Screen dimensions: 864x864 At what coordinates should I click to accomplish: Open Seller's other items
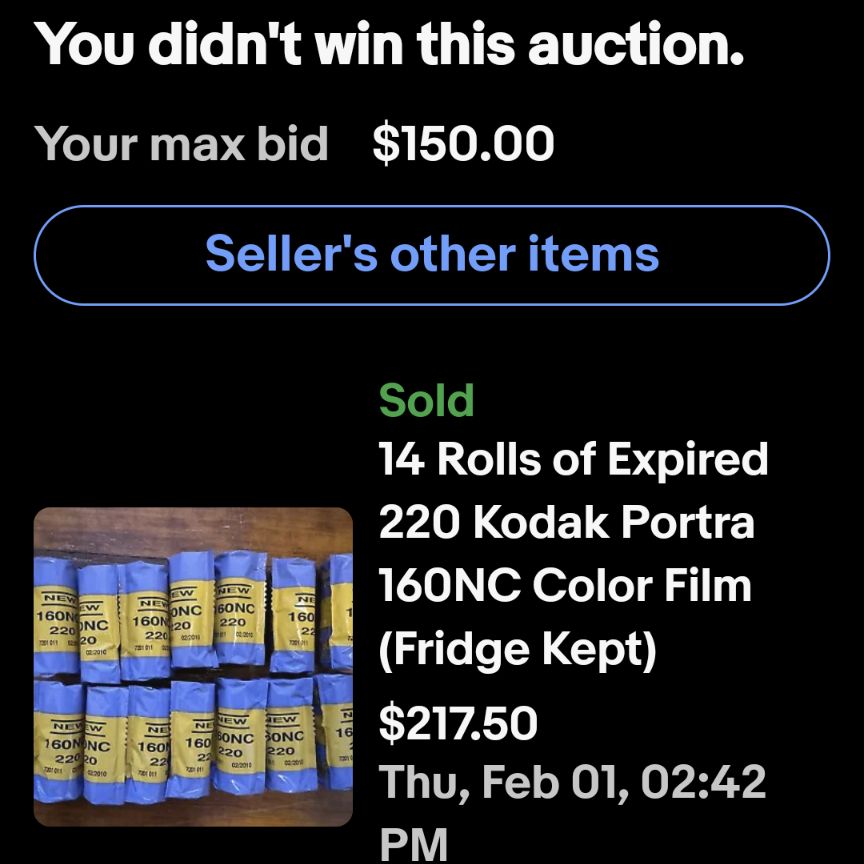click(432, 255)
